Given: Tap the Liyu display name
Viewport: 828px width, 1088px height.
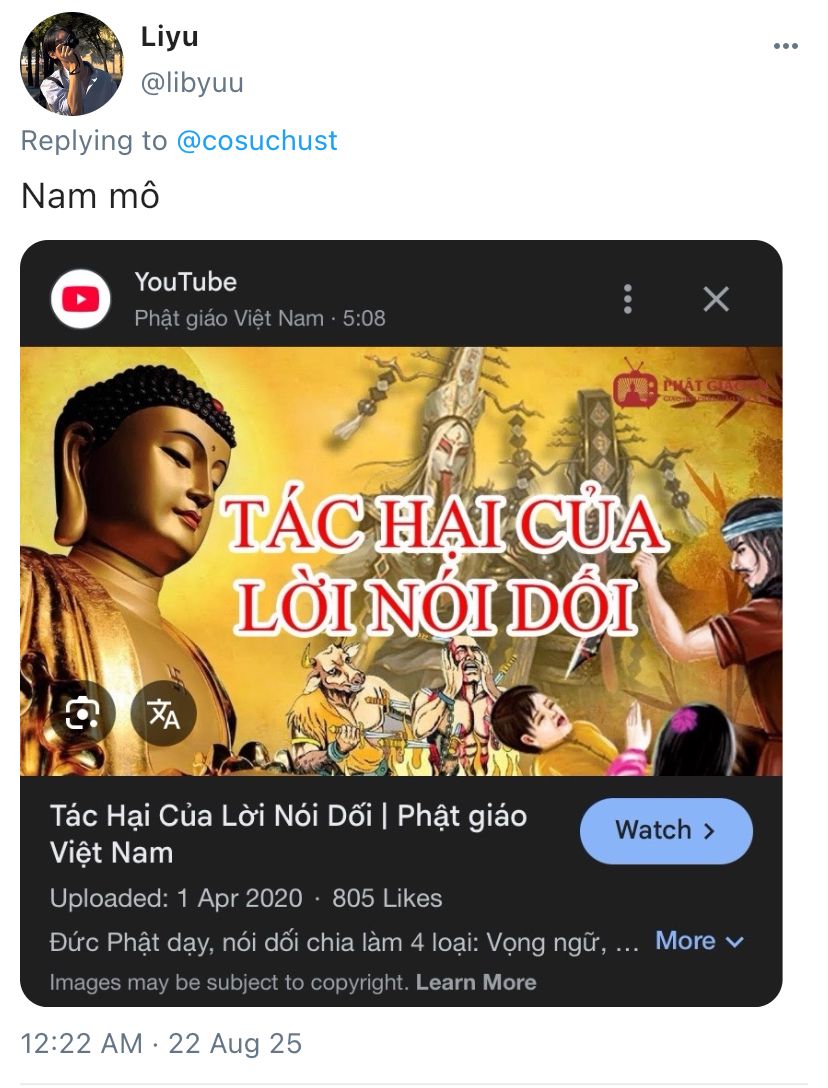Looking at the screenshot, I should 169,37.
